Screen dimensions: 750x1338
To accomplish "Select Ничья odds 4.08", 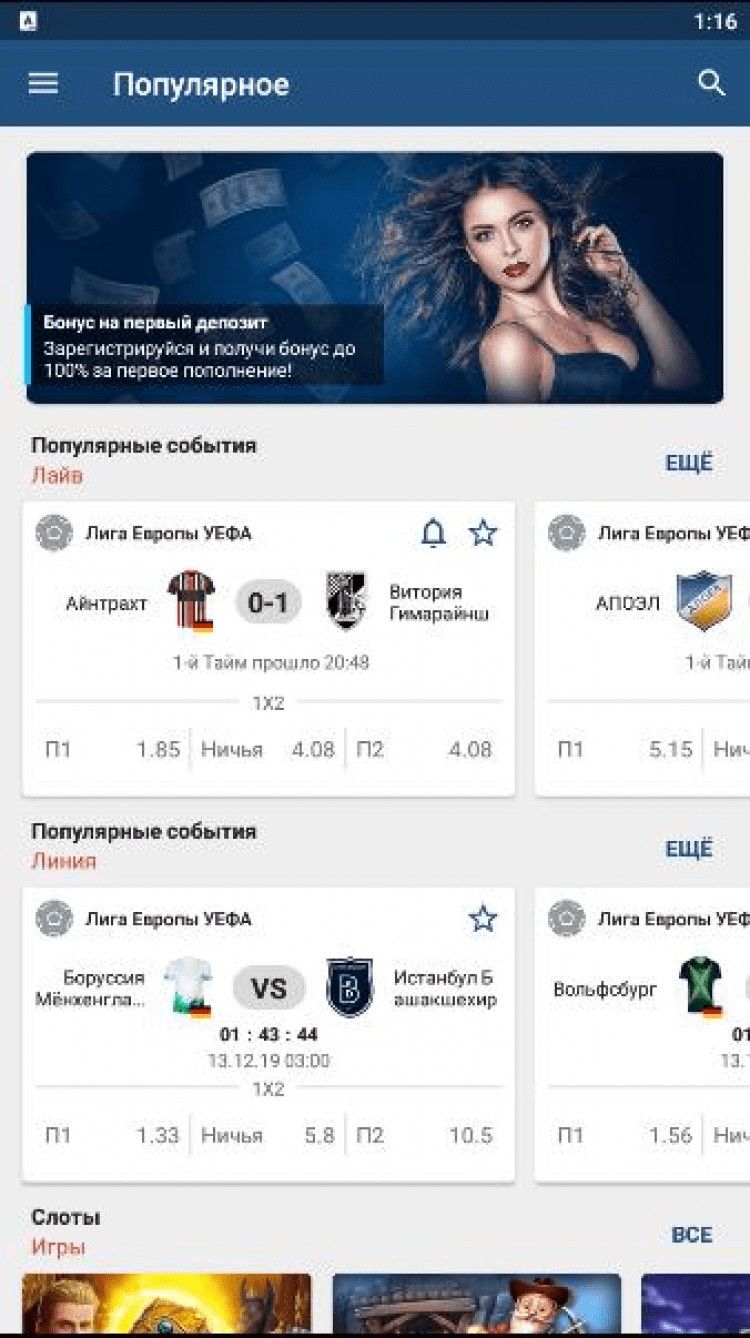I will click(x=267, y=749).
